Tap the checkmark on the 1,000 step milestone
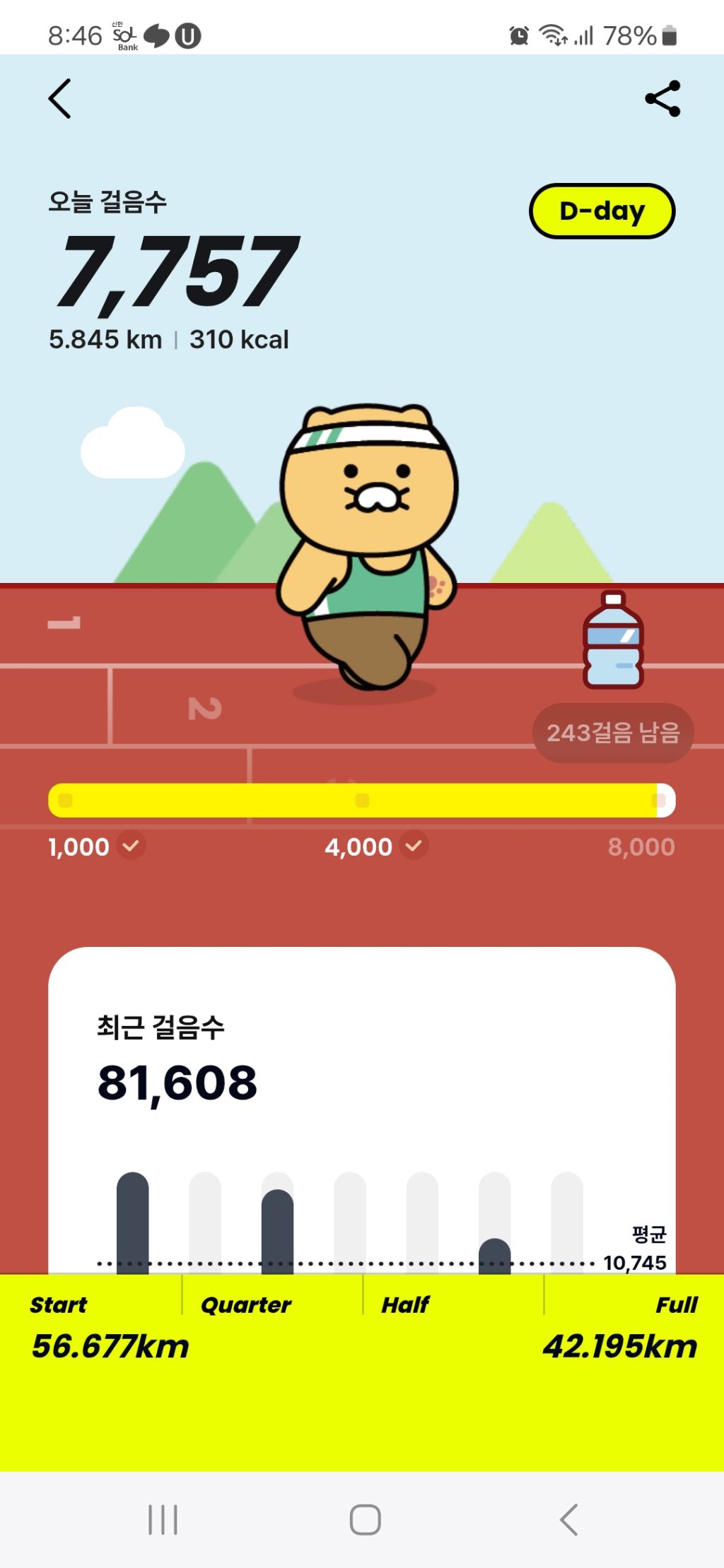Viewport: 724px width, 1568px height. [129, 844]
